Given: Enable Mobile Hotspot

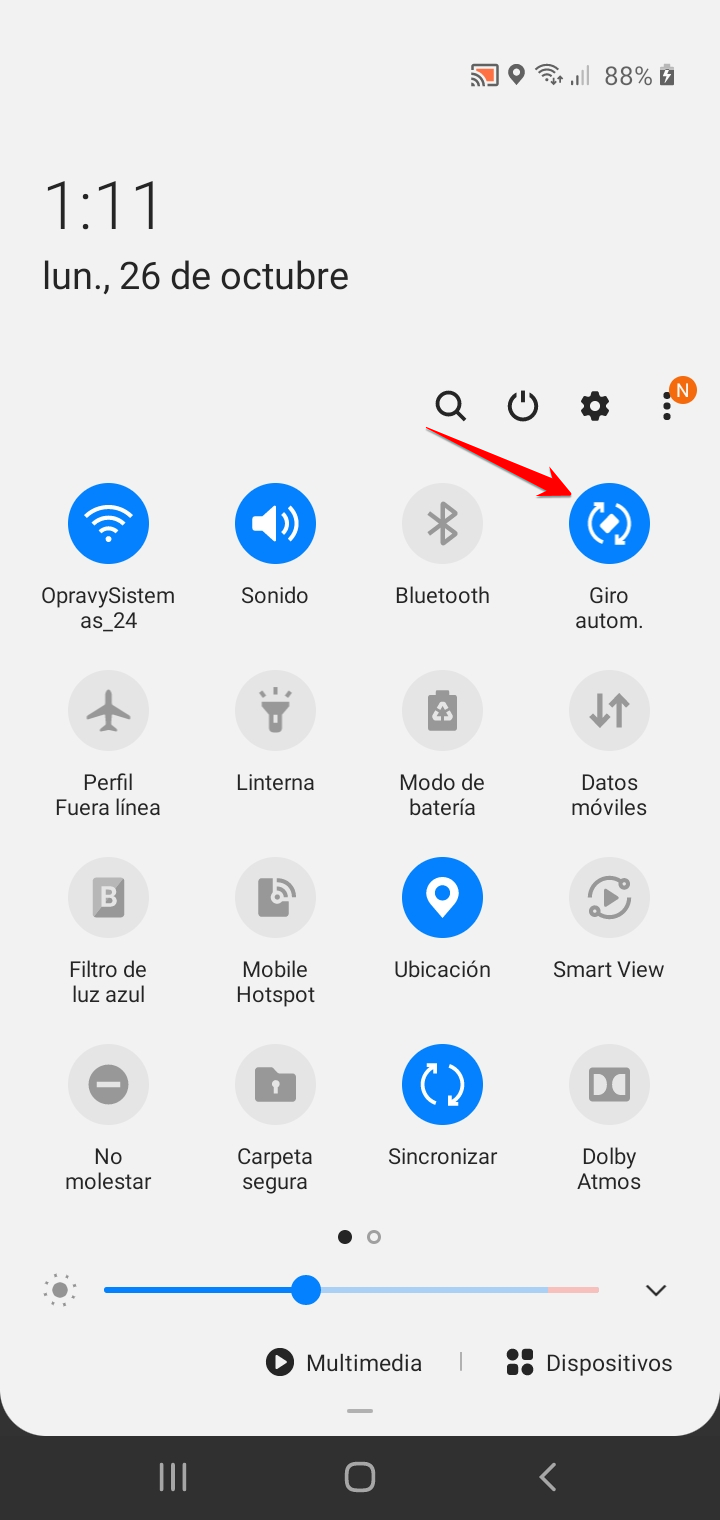Looking at the screenshot, I should [x=275, y=897].
